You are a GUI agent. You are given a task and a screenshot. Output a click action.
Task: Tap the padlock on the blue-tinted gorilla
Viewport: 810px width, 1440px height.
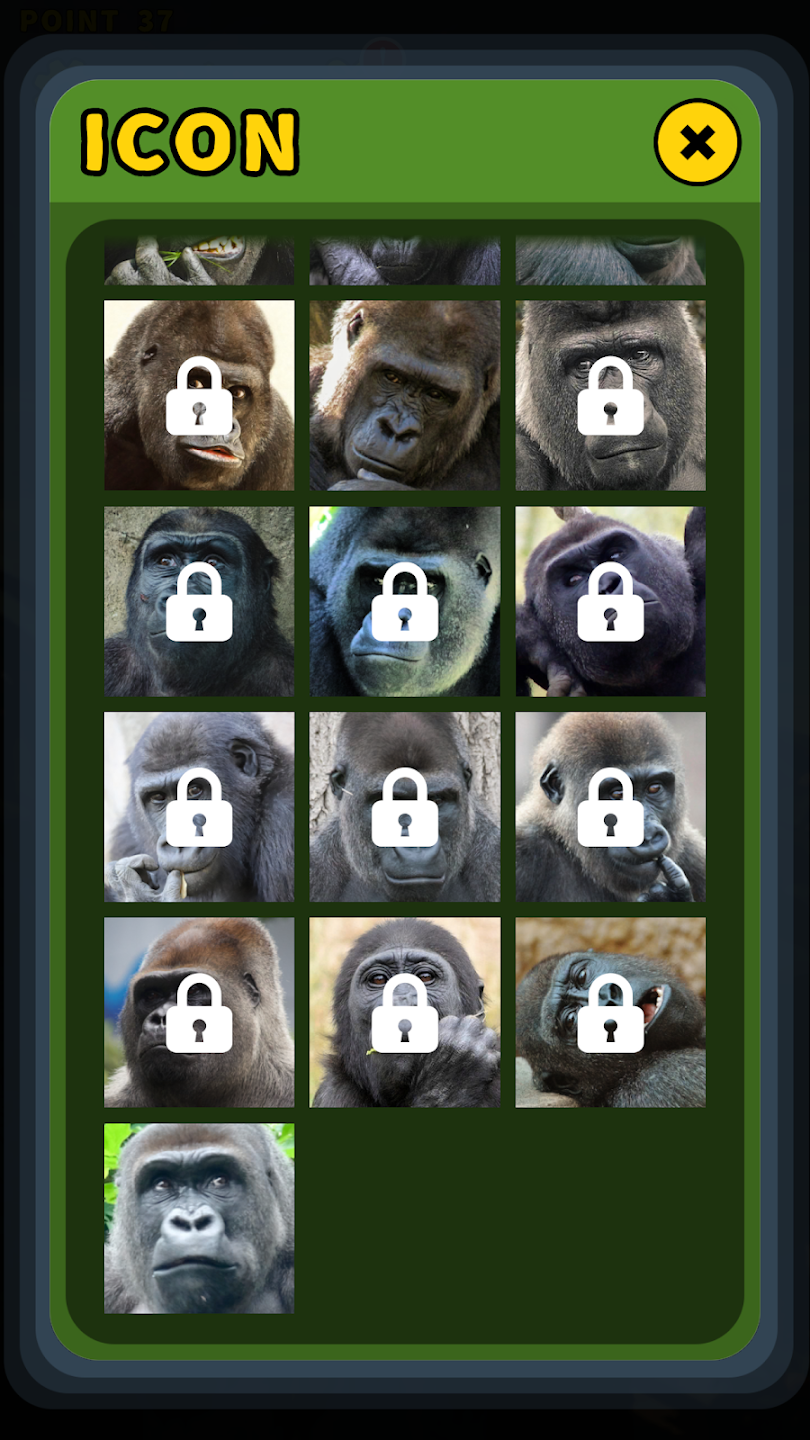click(404, 600)
